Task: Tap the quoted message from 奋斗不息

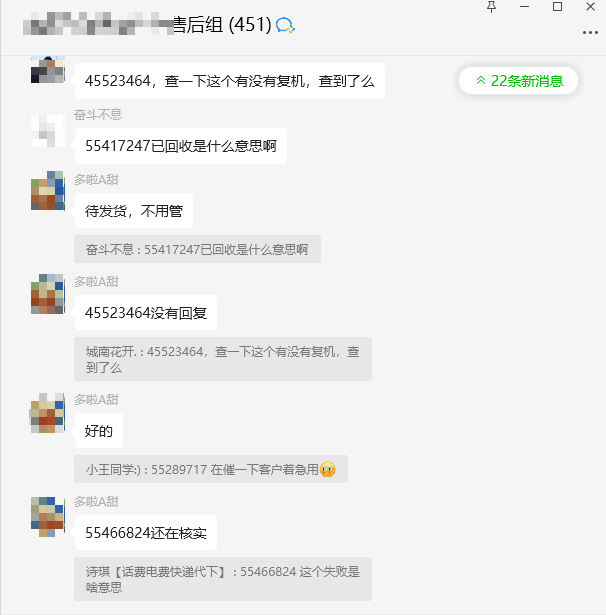Action: click(197, 249)
